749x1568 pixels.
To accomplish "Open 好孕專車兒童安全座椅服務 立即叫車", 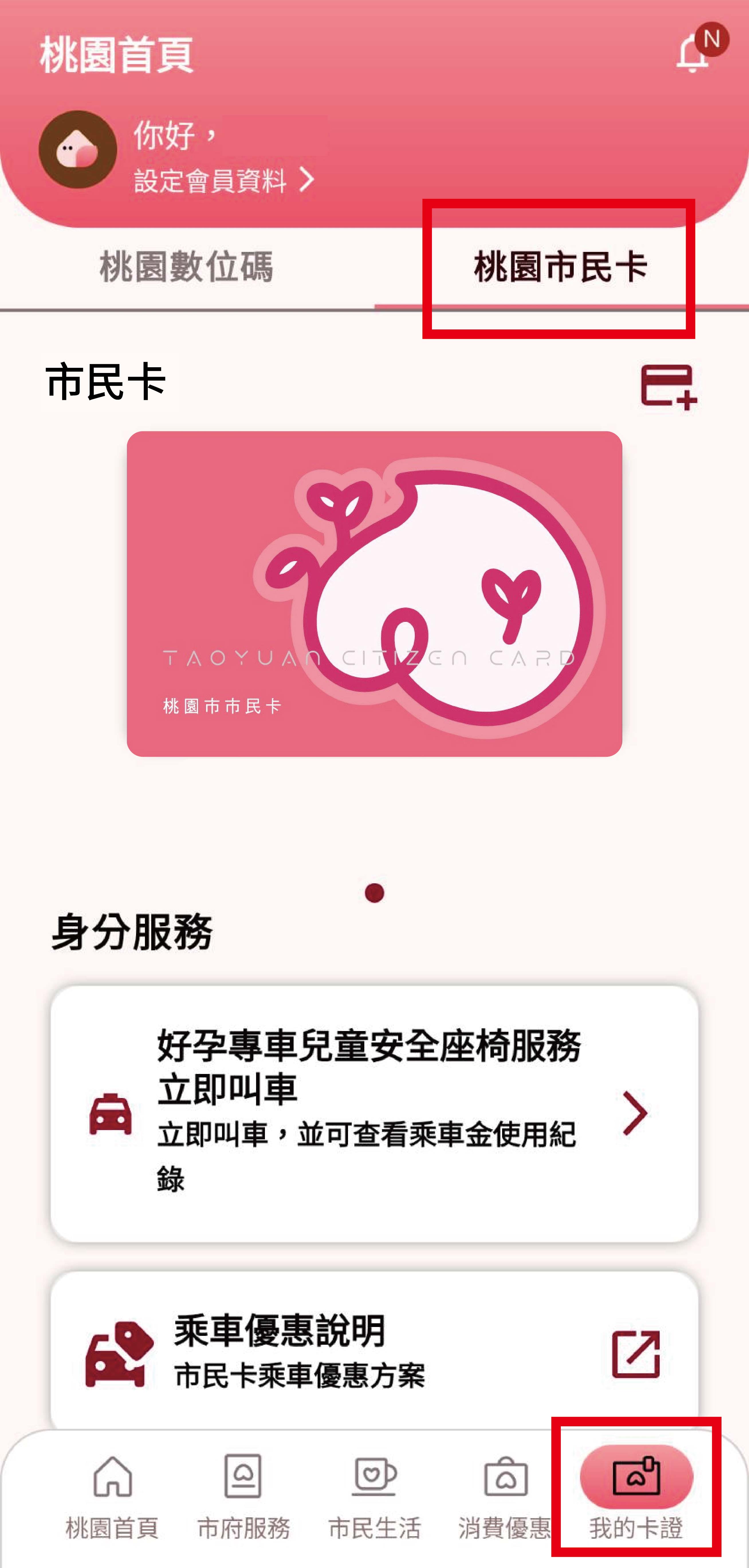I will [x=374, y=1113].
